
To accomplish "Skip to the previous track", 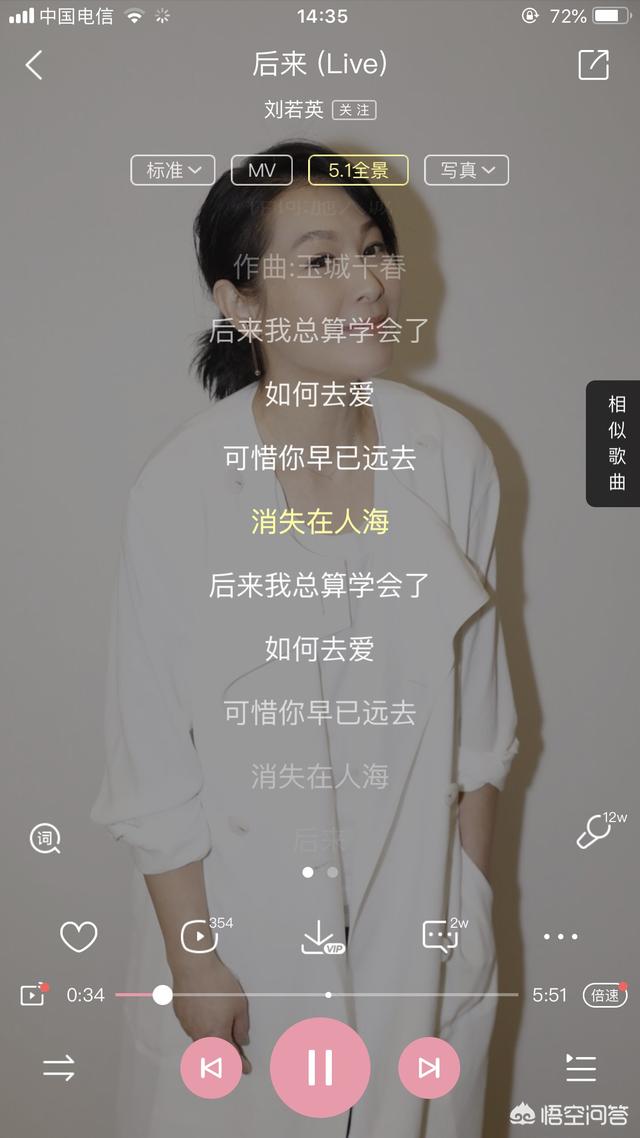I will point(211,1068).
